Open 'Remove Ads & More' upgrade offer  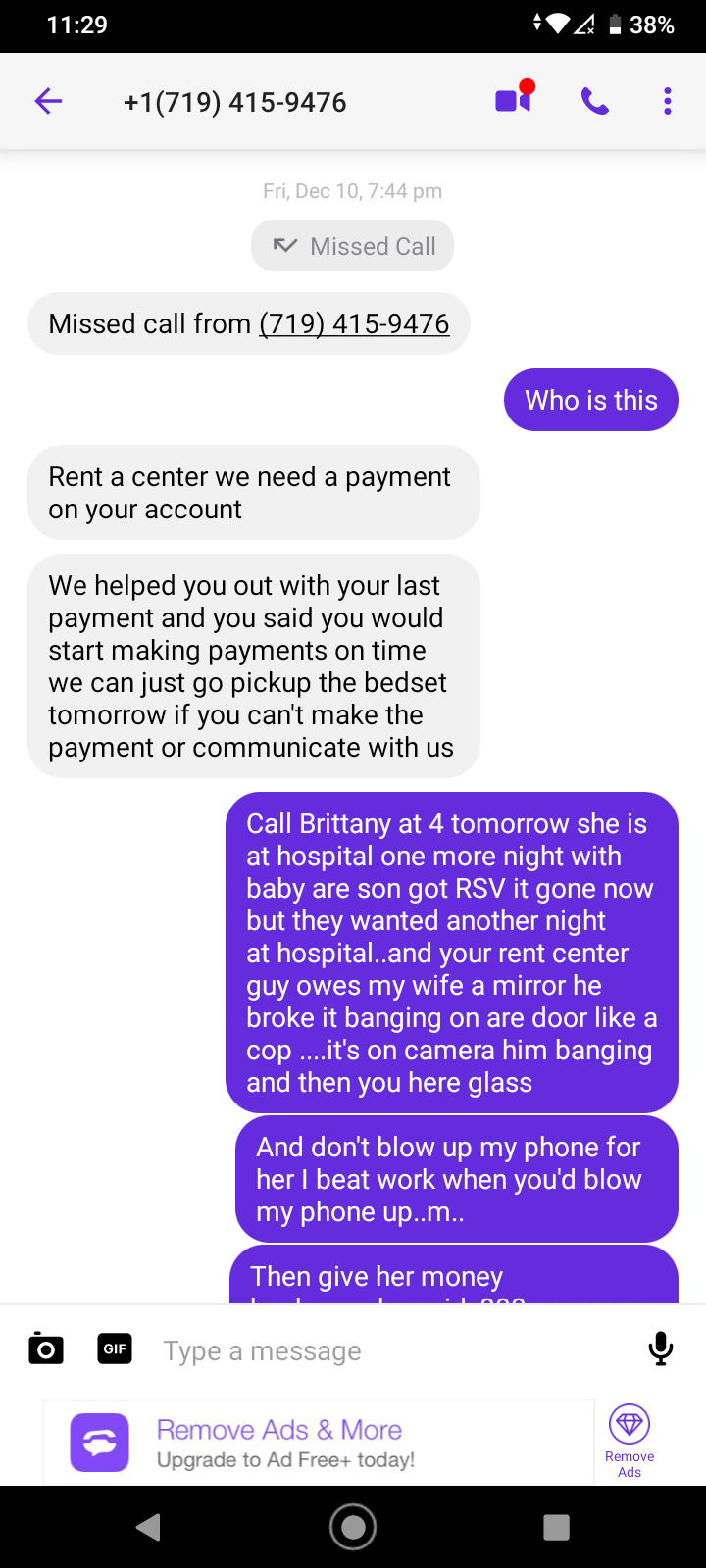pos(280,1431)
